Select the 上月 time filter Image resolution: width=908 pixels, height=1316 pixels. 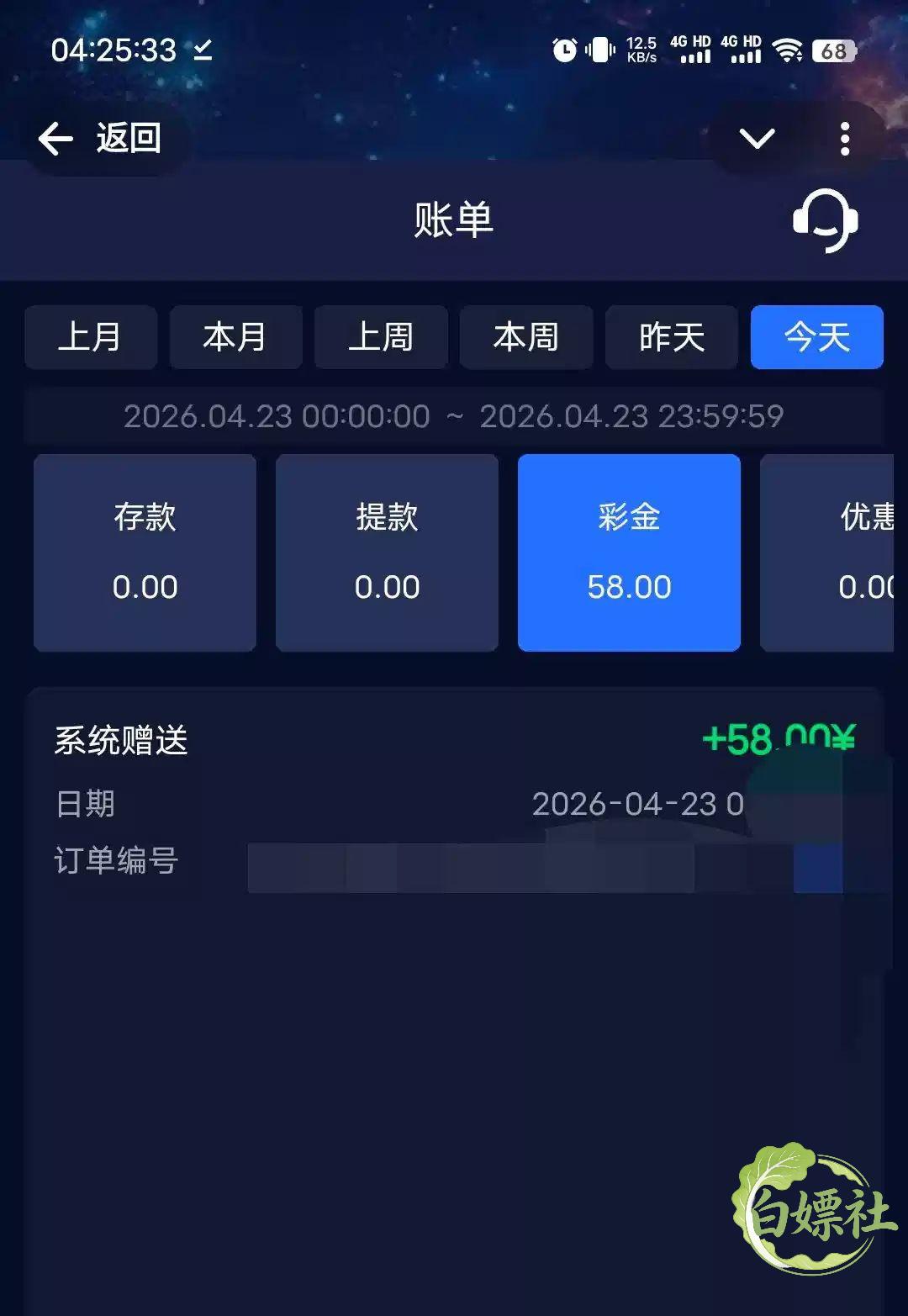pos(91,337)
